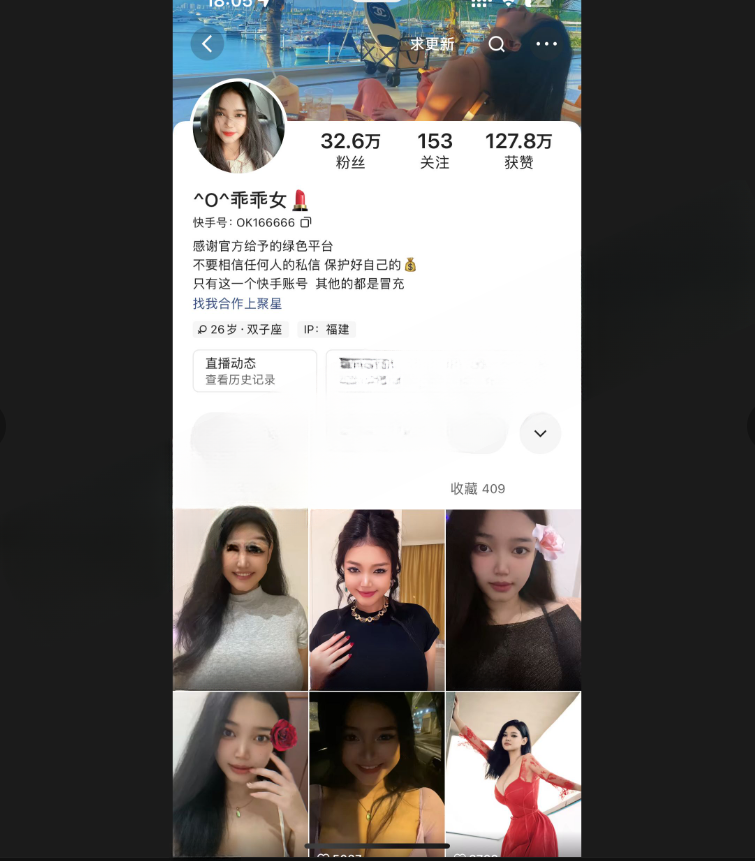Open the video with gold chain necklace
755x861 pixels.
pyautogui.click(x=377, y=599)
